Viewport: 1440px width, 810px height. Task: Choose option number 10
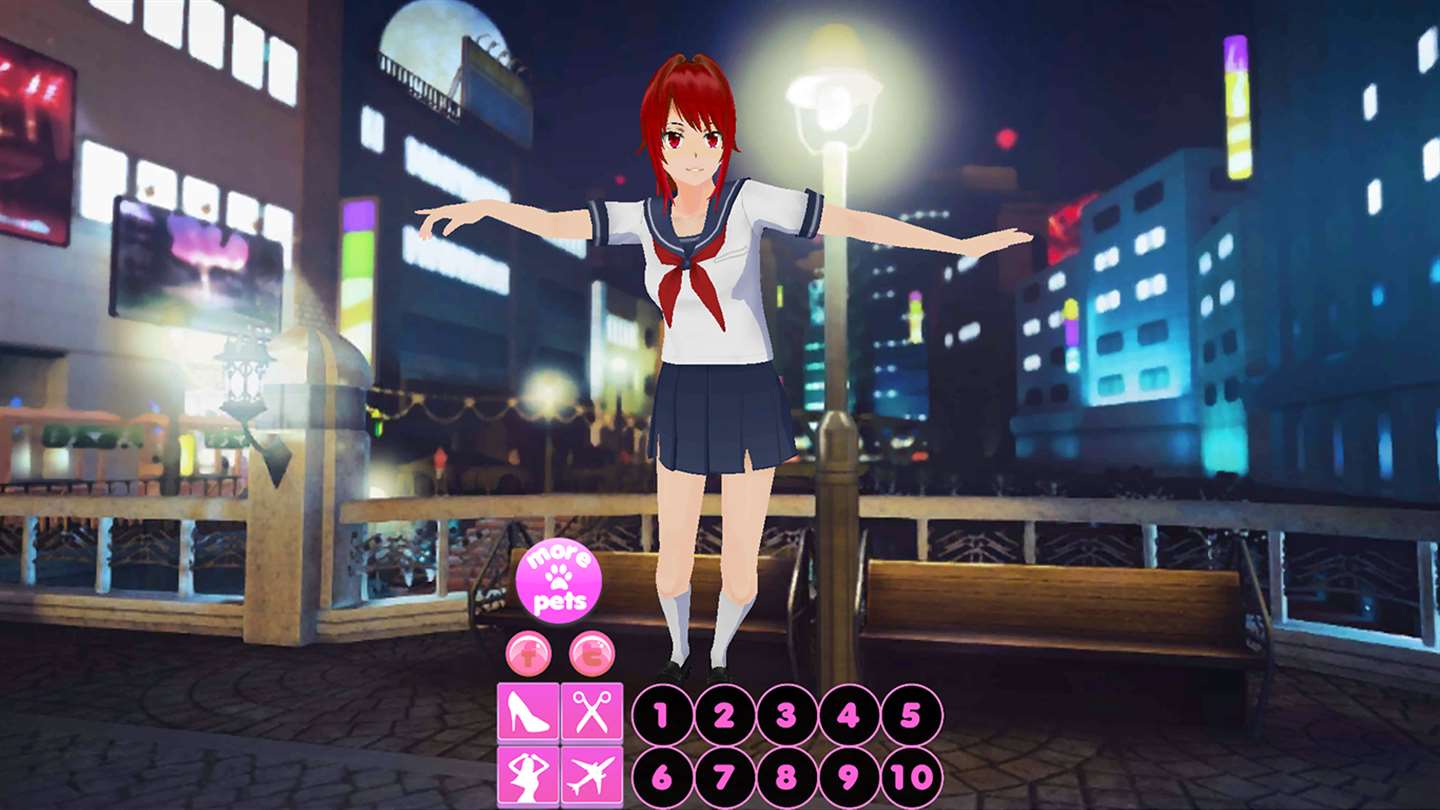[911, 777]
